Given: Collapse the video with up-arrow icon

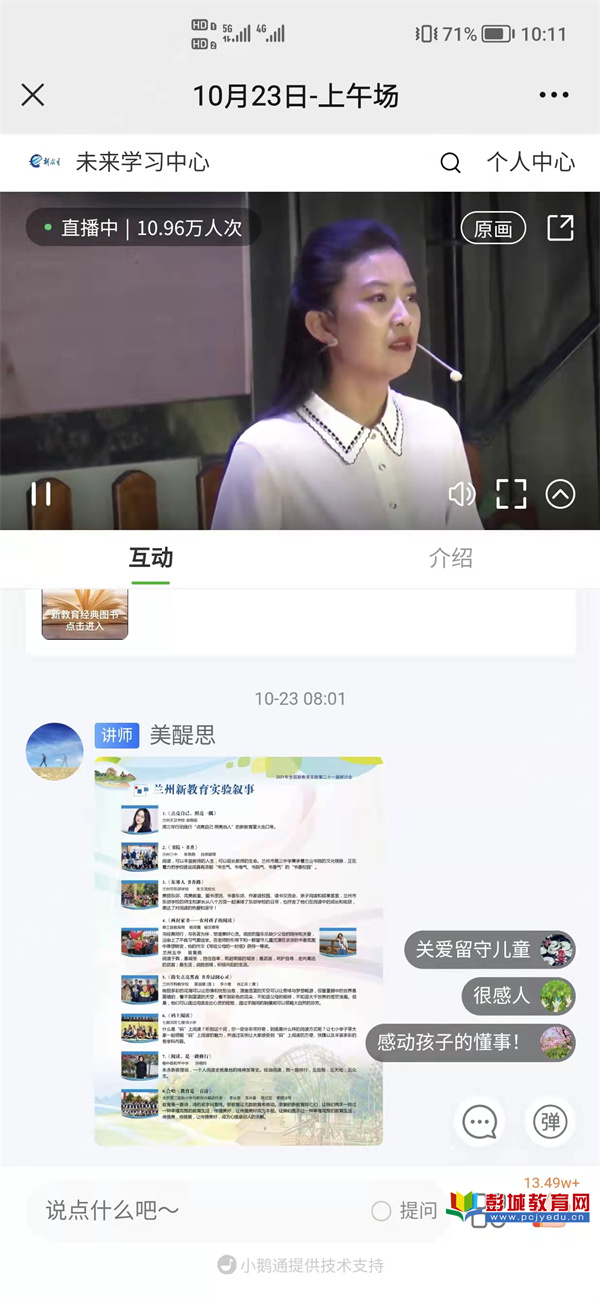Looking at the screenshot, I should 560,494.
